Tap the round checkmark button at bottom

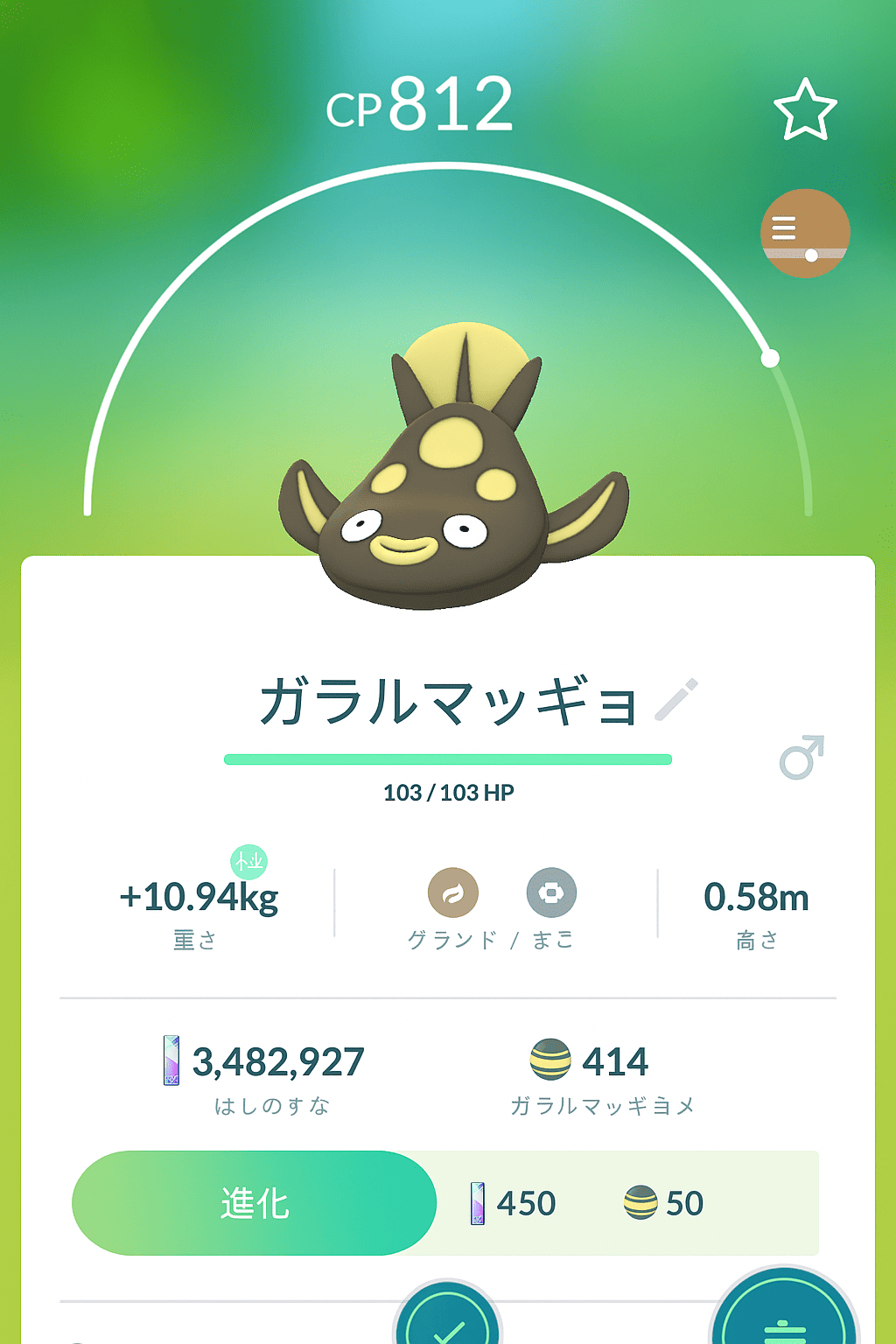tap(447, 1321)
